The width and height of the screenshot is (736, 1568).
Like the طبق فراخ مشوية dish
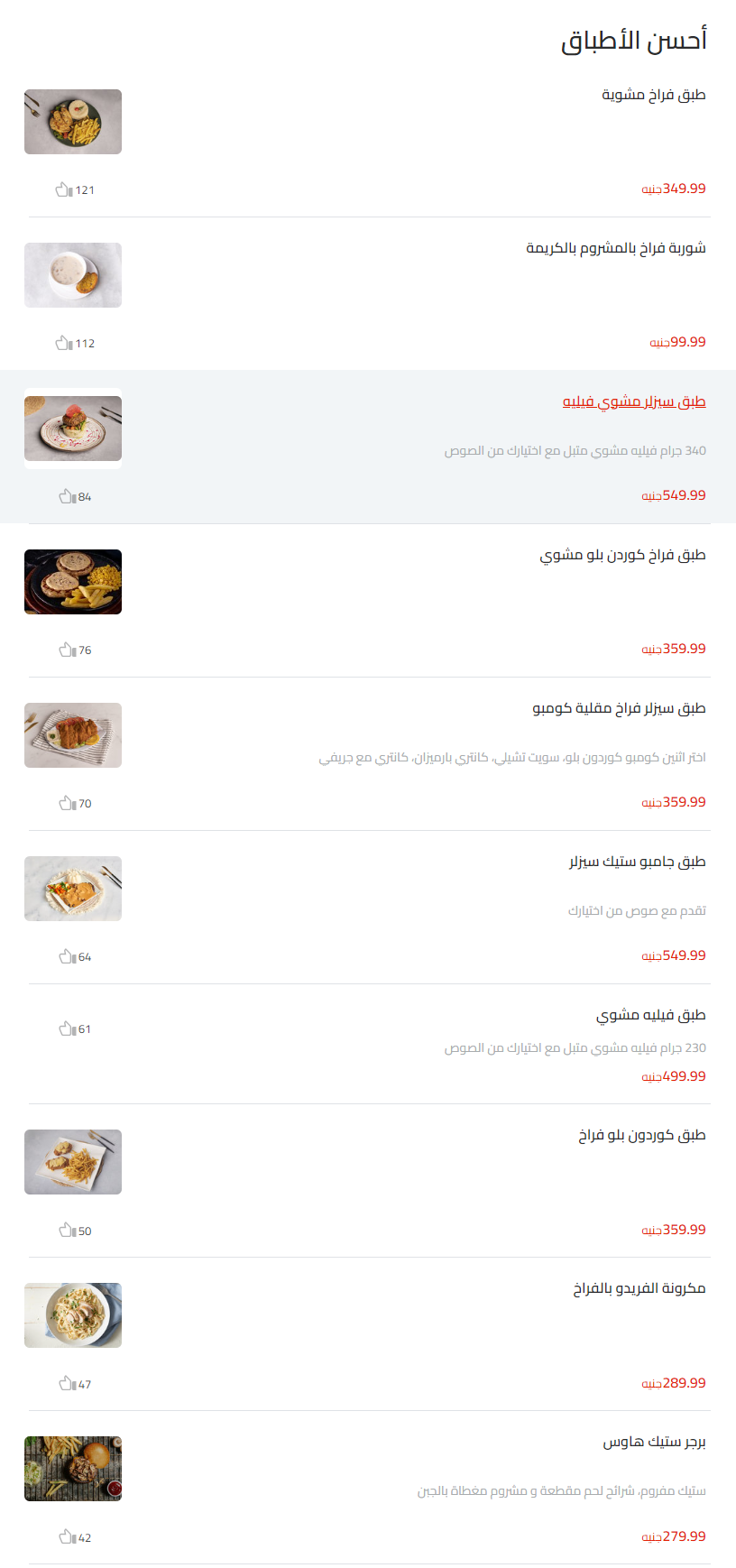tap(64, 189)
